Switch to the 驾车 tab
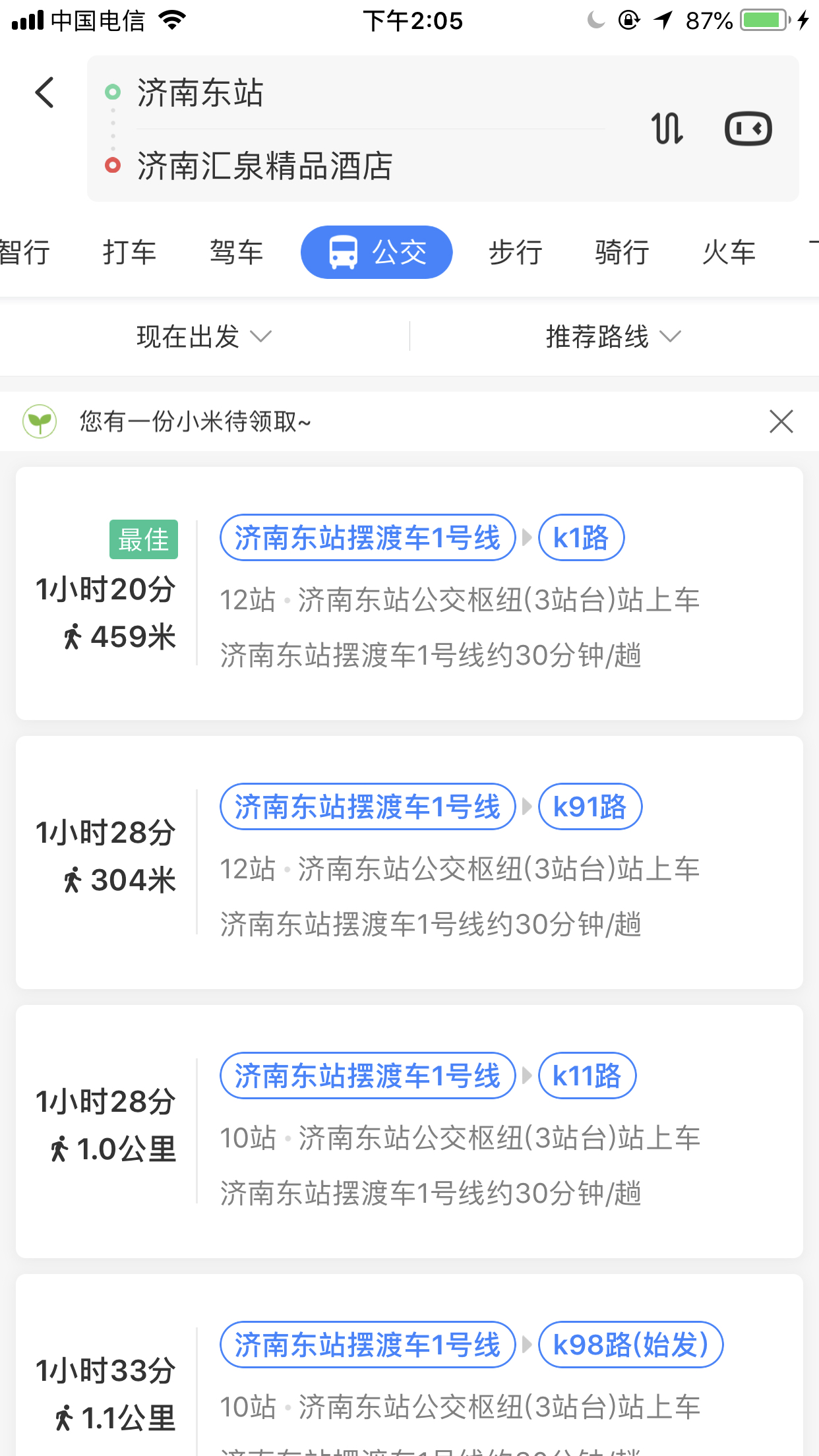This screenshot has width=819, height=1456. coord(236,253)
